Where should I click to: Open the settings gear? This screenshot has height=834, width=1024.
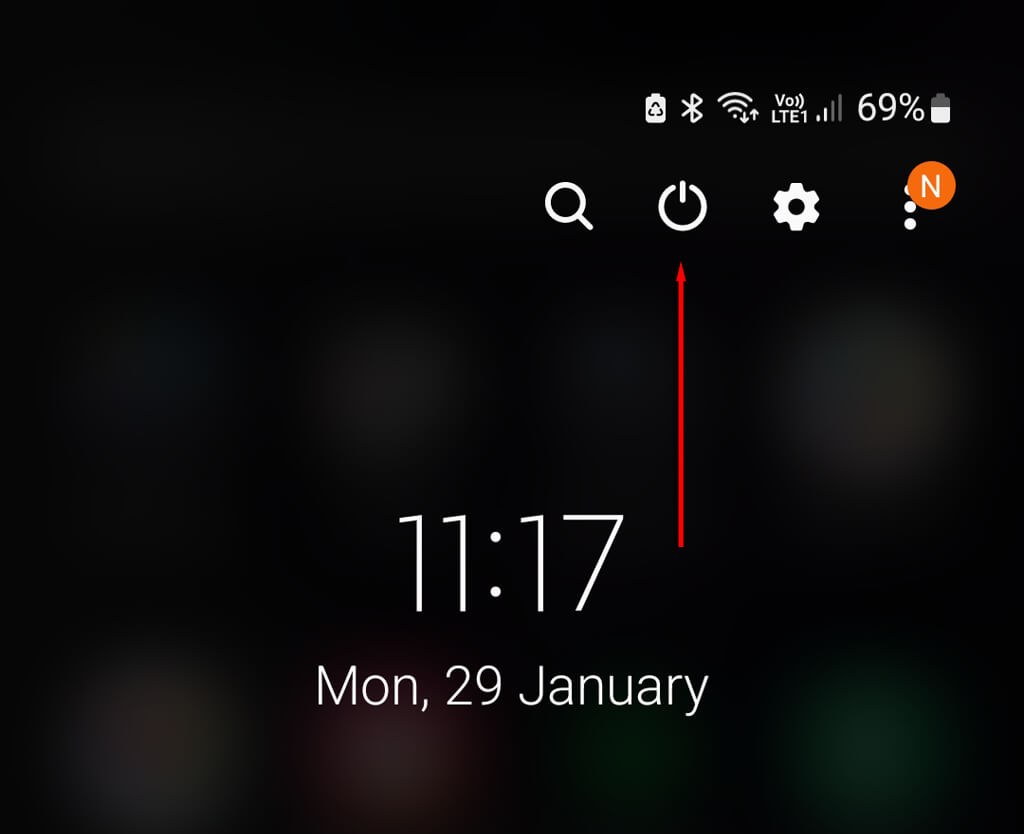click(796, 208)
